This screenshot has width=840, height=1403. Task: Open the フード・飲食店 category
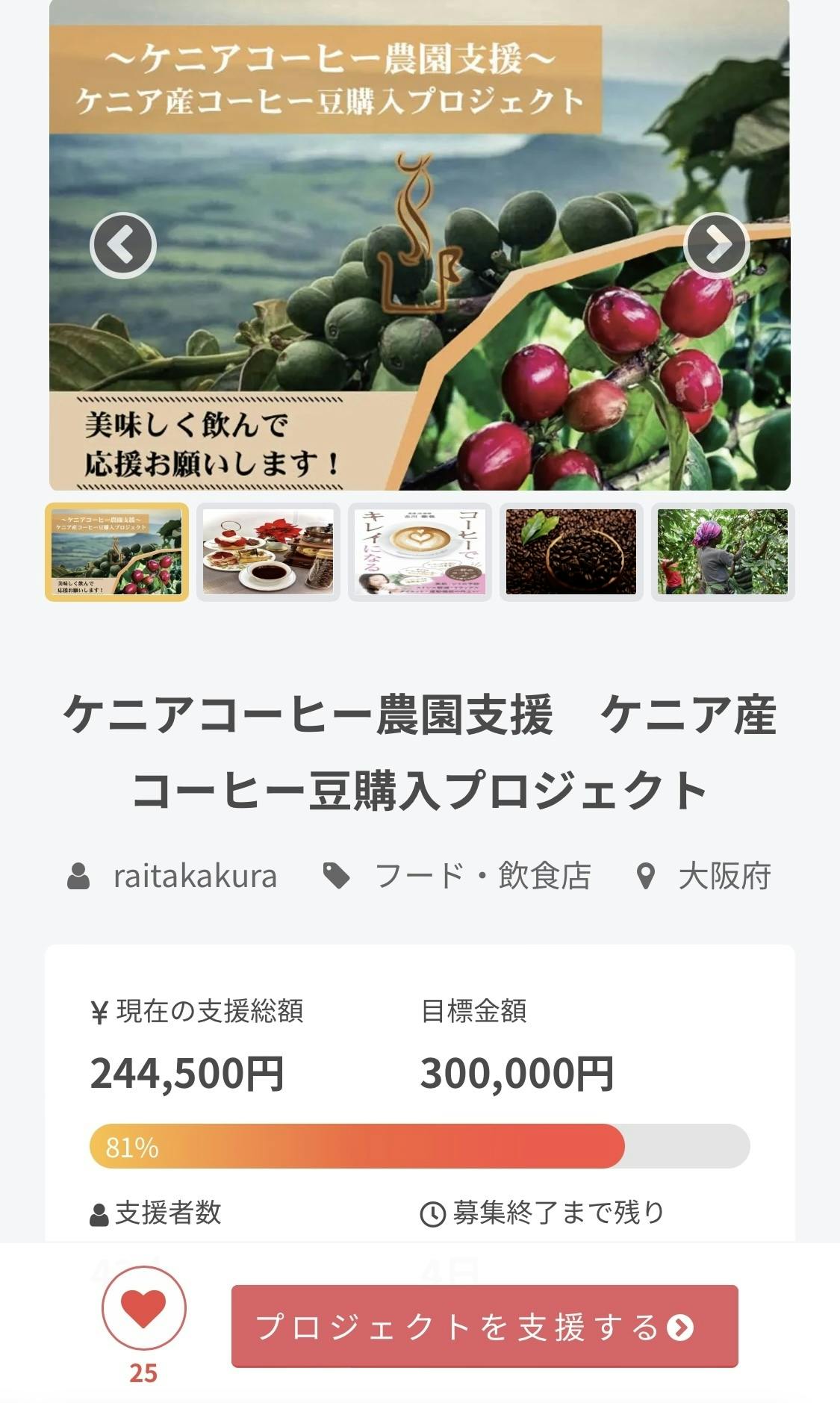click(x=482, y=876)
